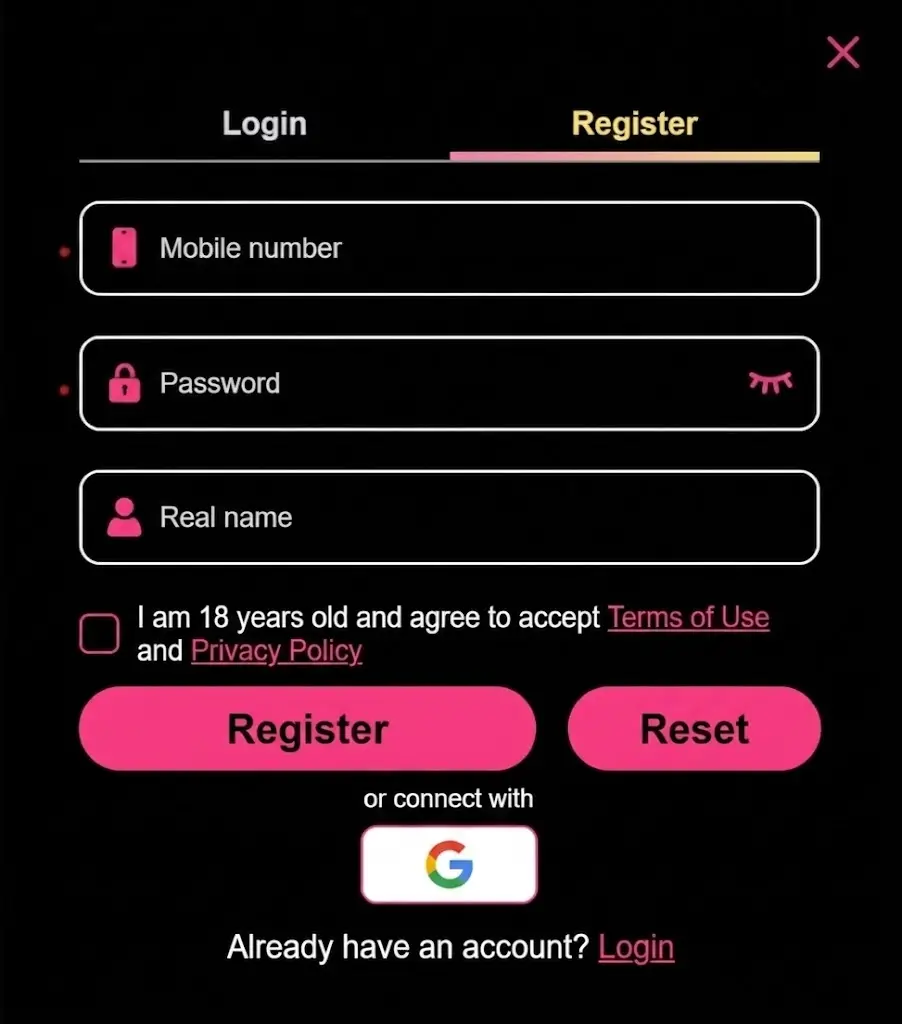The height and width of the screenshot is (1024, 902).
Task: Switch to the Login tab
Action: tap(264, 123)
